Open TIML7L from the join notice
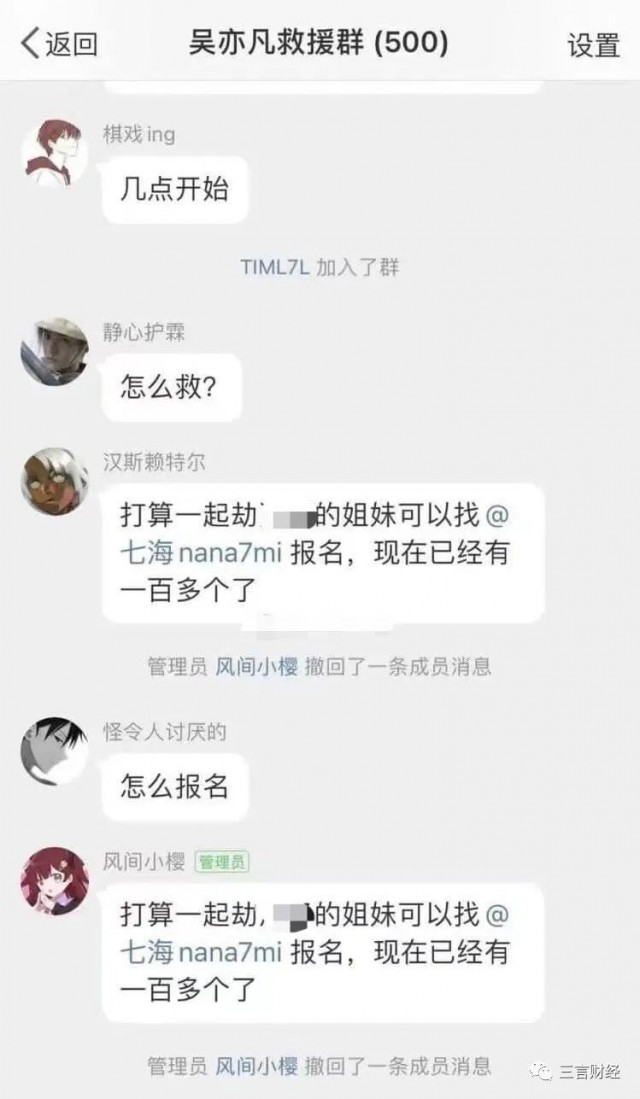This screenshot has width=640, height=1099. click(275, 267)
